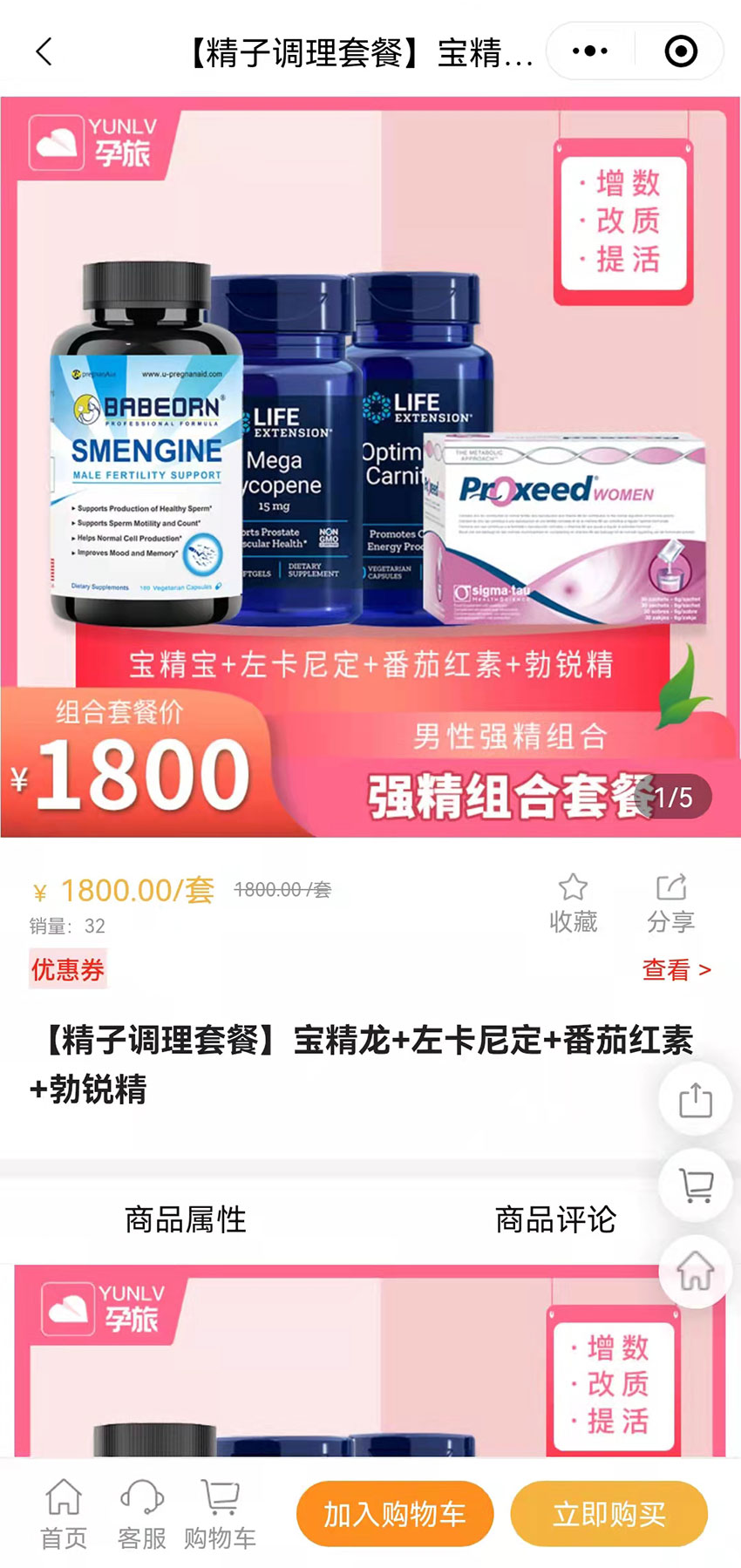Open 购物车 from the bottom bar

[x=220, y=1514]
